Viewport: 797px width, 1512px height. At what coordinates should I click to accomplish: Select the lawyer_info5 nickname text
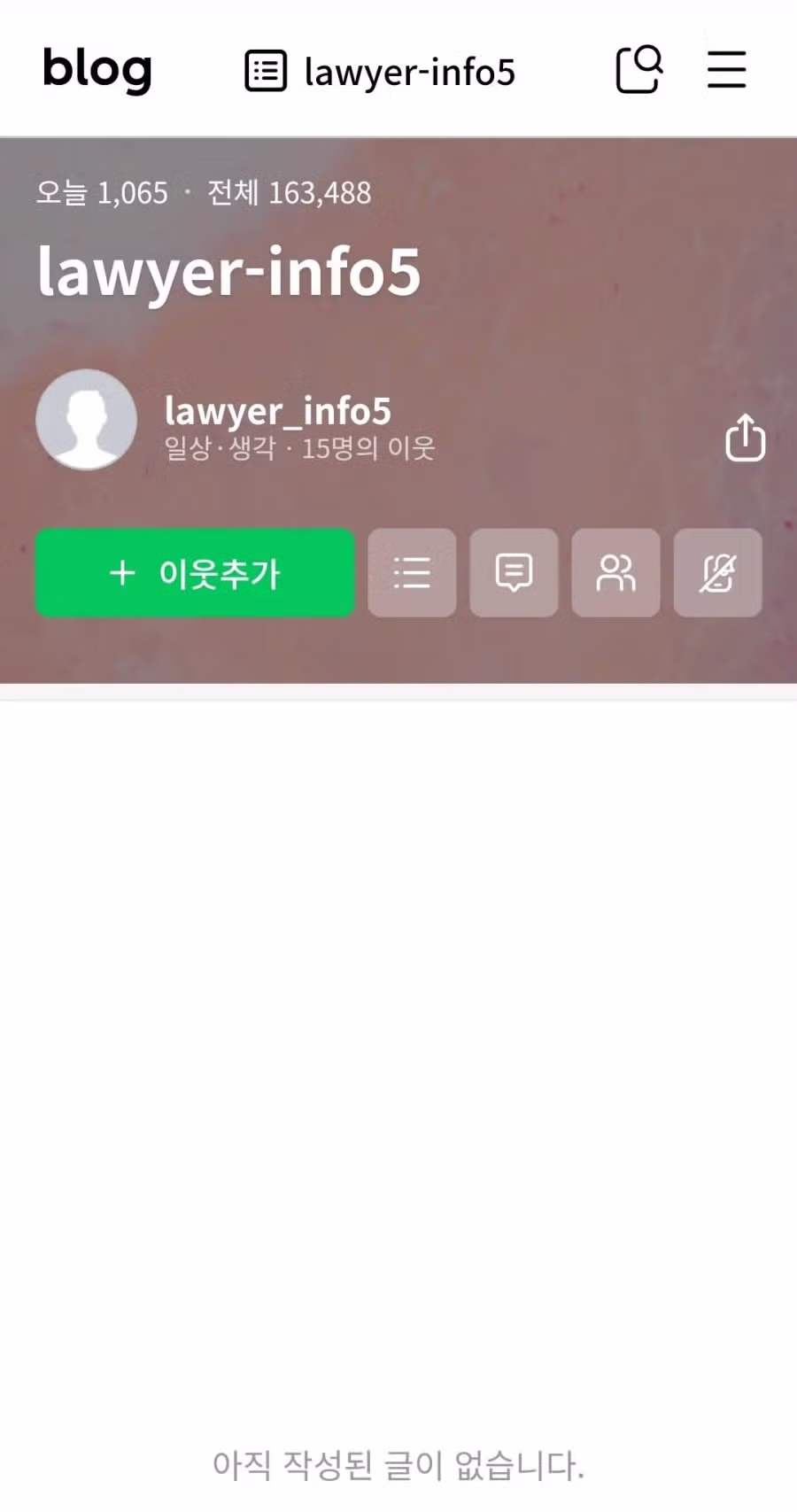(277, 410)
